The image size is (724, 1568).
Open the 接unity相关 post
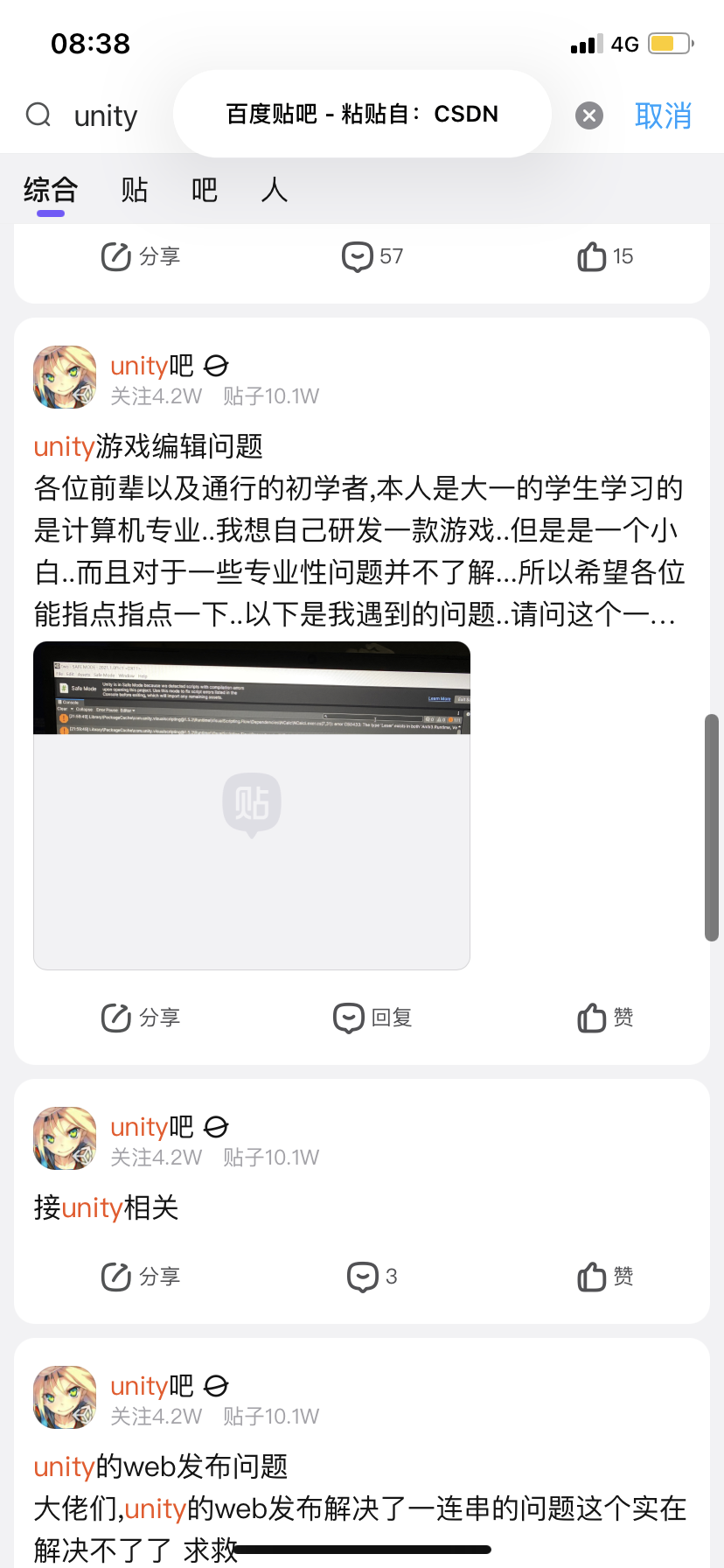pos(107,1207)
